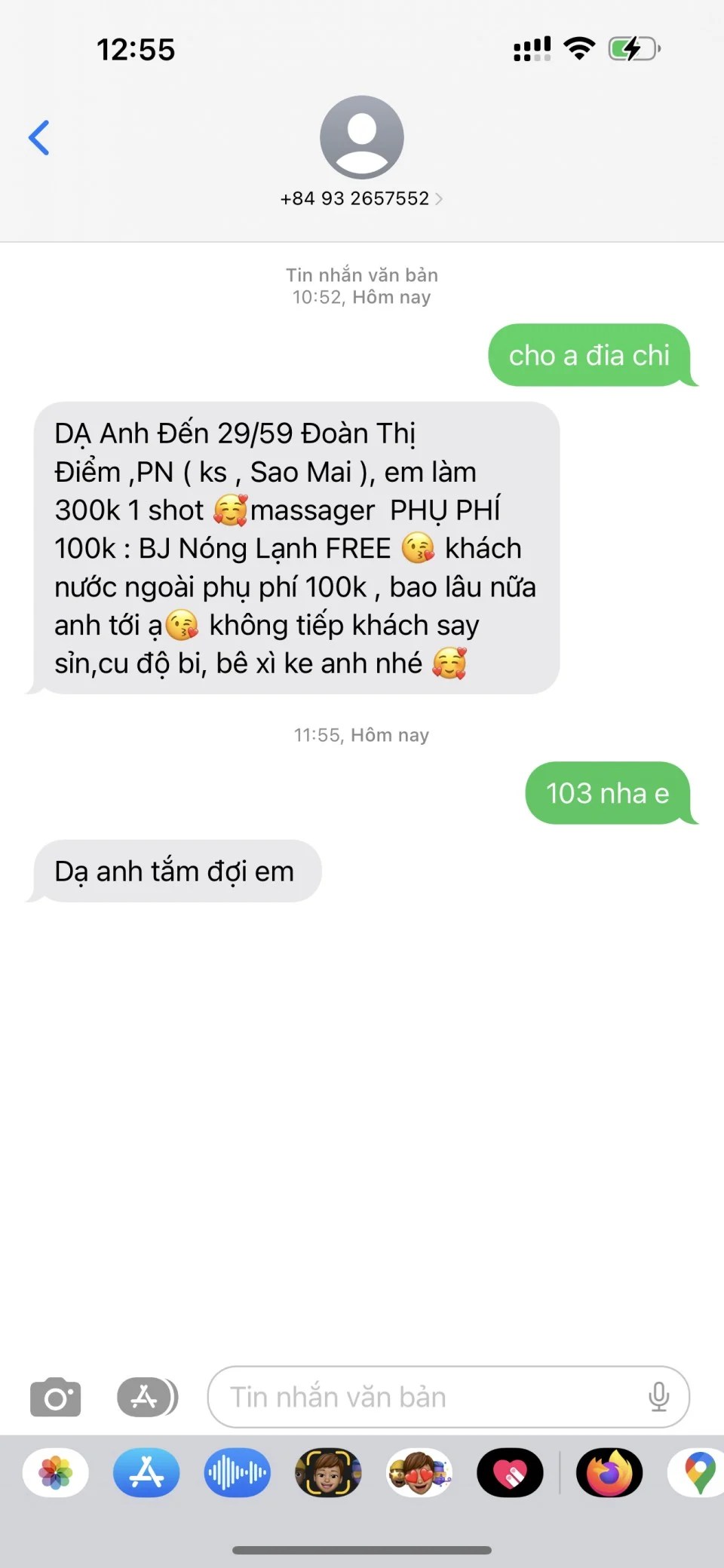Image resolution: width=724 pixels, height=1568 pixels.
Task: Open the Firefox app in the drawer
Action: 609,1472
